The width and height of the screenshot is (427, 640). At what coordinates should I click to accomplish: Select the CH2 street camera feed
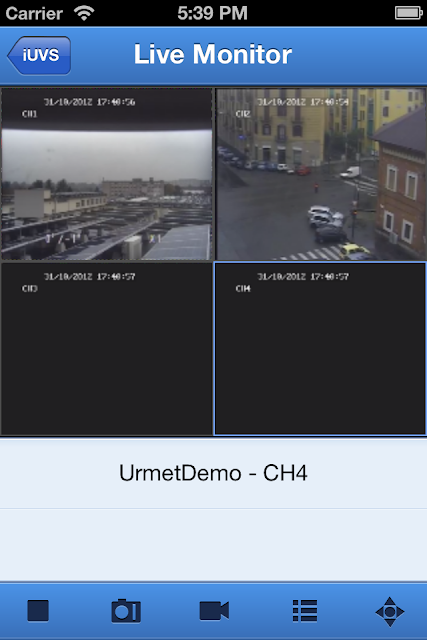(320, 174)
